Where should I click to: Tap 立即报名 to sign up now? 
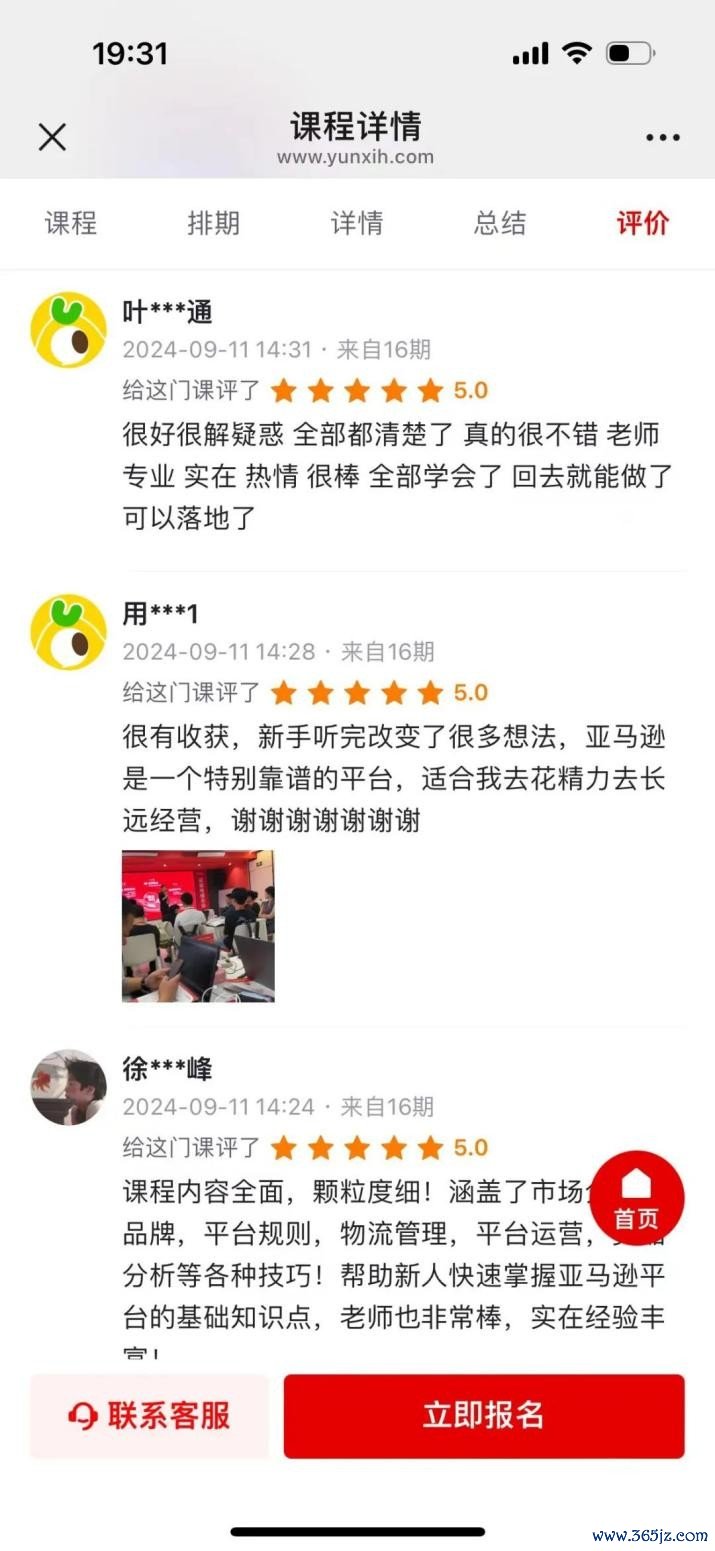coord(484,1415)
